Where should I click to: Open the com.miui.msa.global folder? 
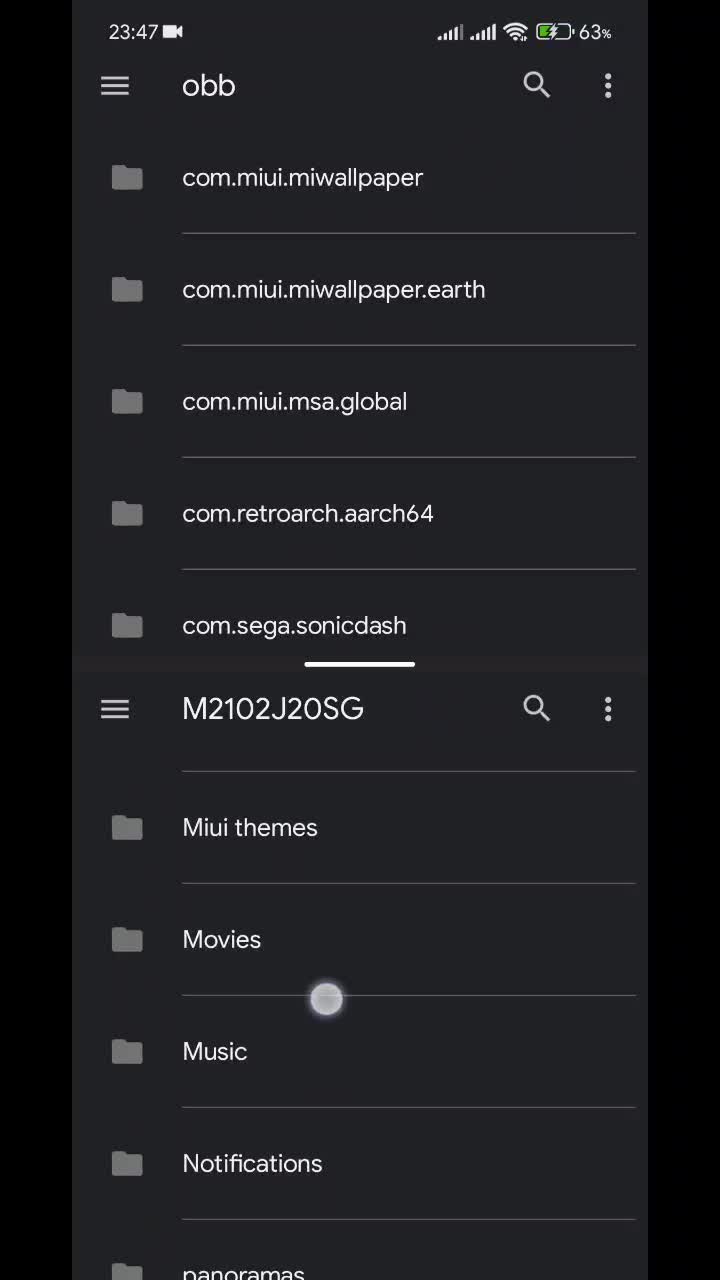[294, 402]
